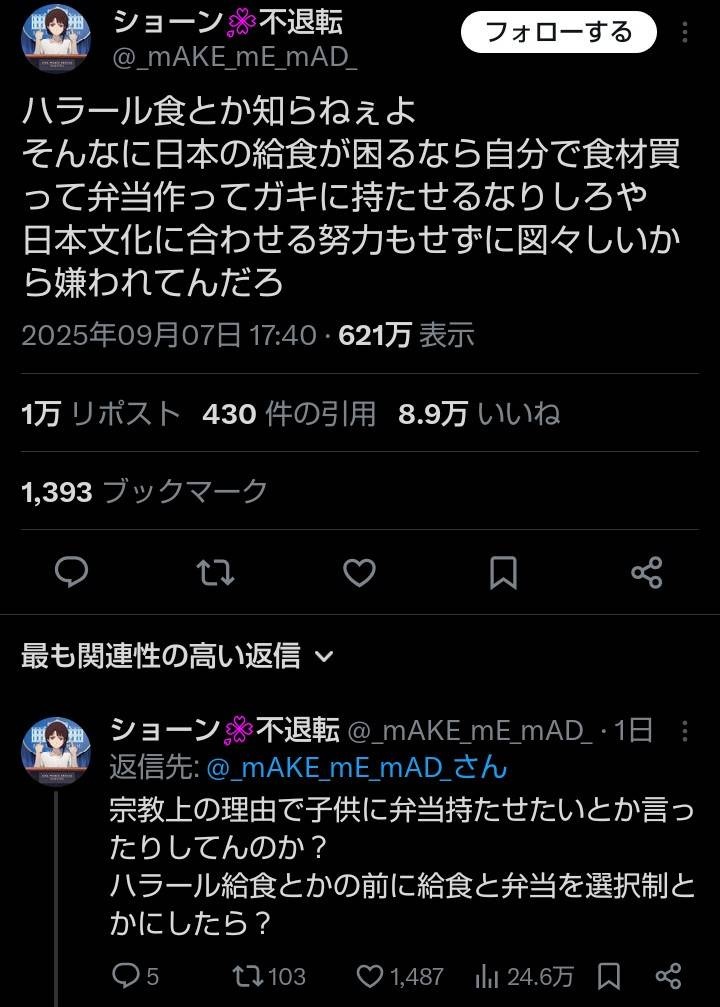720x1007 pixels.
Task: Comment on the reply with 5 comments
Action: [x=136, y=975]
